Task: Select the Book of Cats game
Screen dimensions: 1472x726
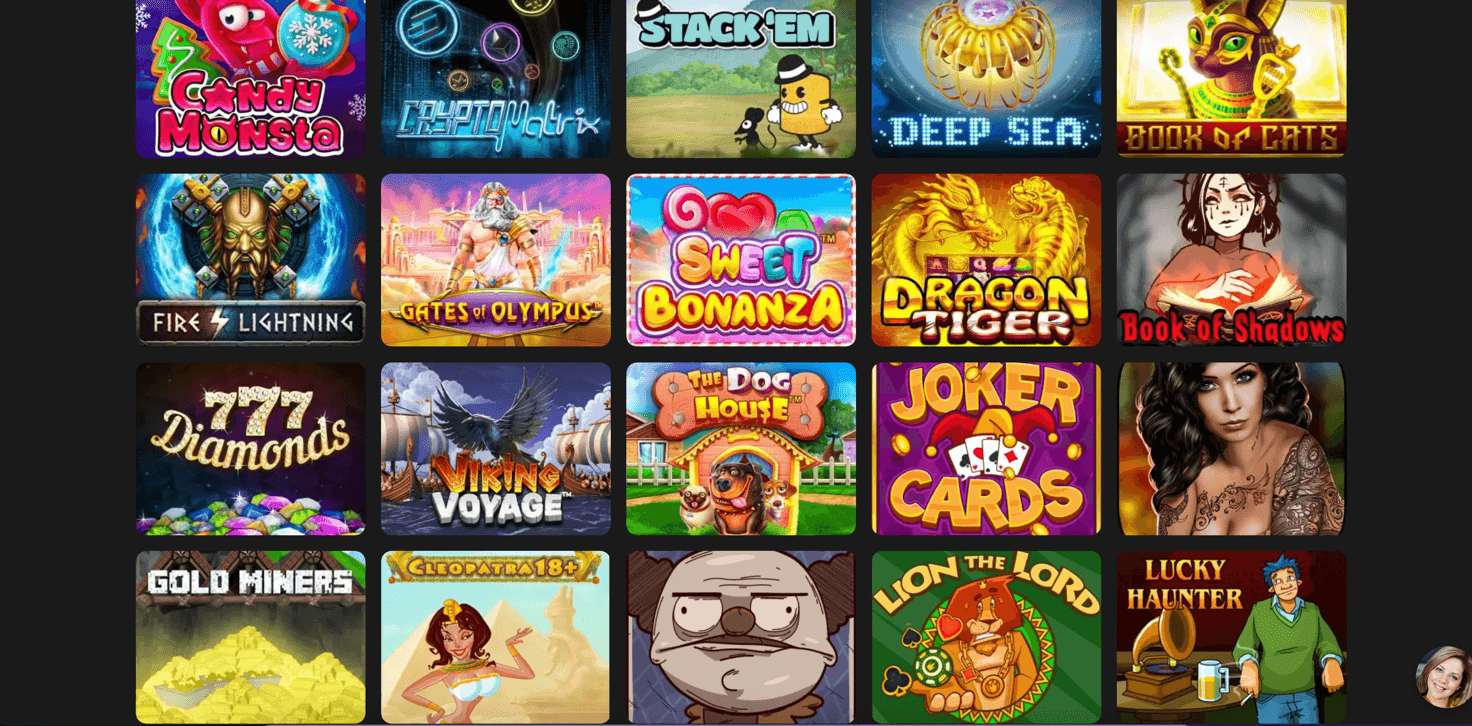Action: tap(1231, 78)
